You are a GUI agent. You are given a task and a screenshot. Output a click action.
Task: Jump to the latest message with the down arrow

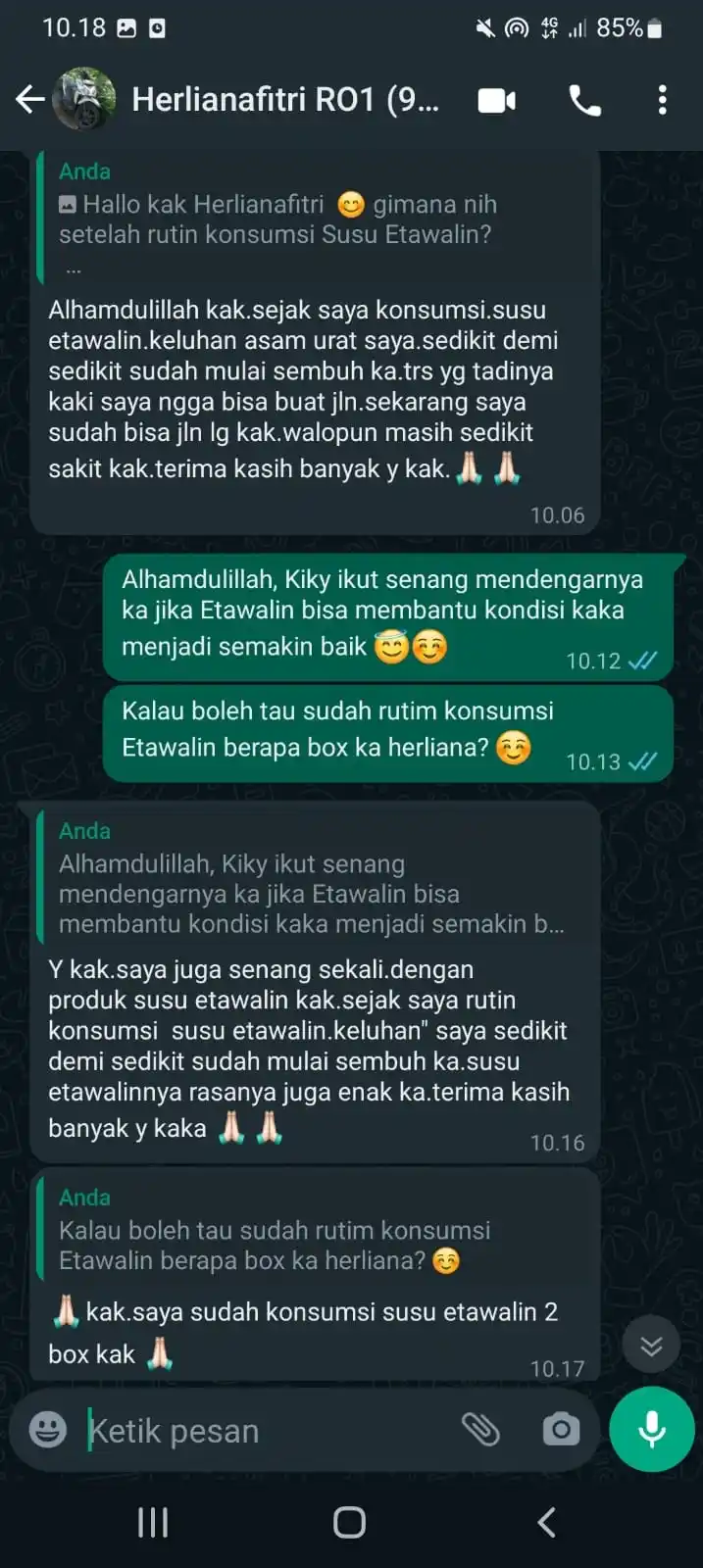651,1346
